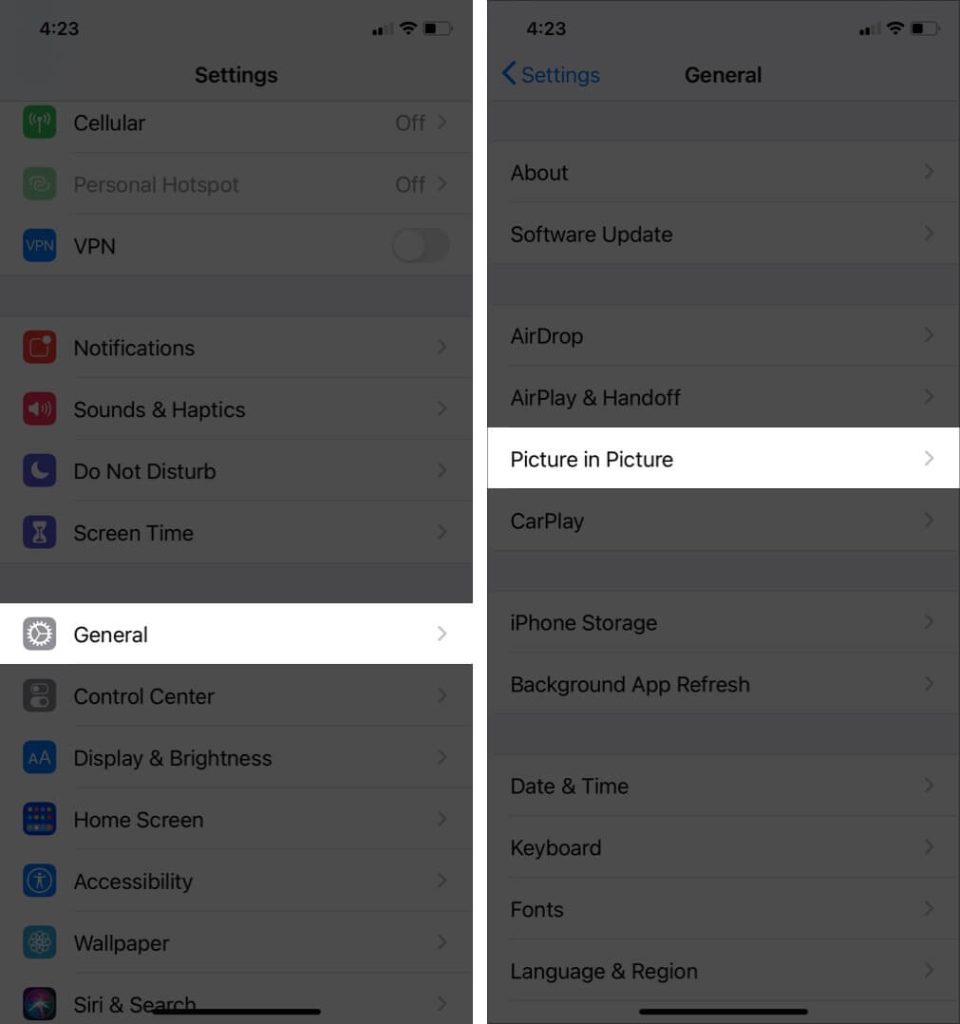Open Sounds & Haptics

[x=236, y=410]
